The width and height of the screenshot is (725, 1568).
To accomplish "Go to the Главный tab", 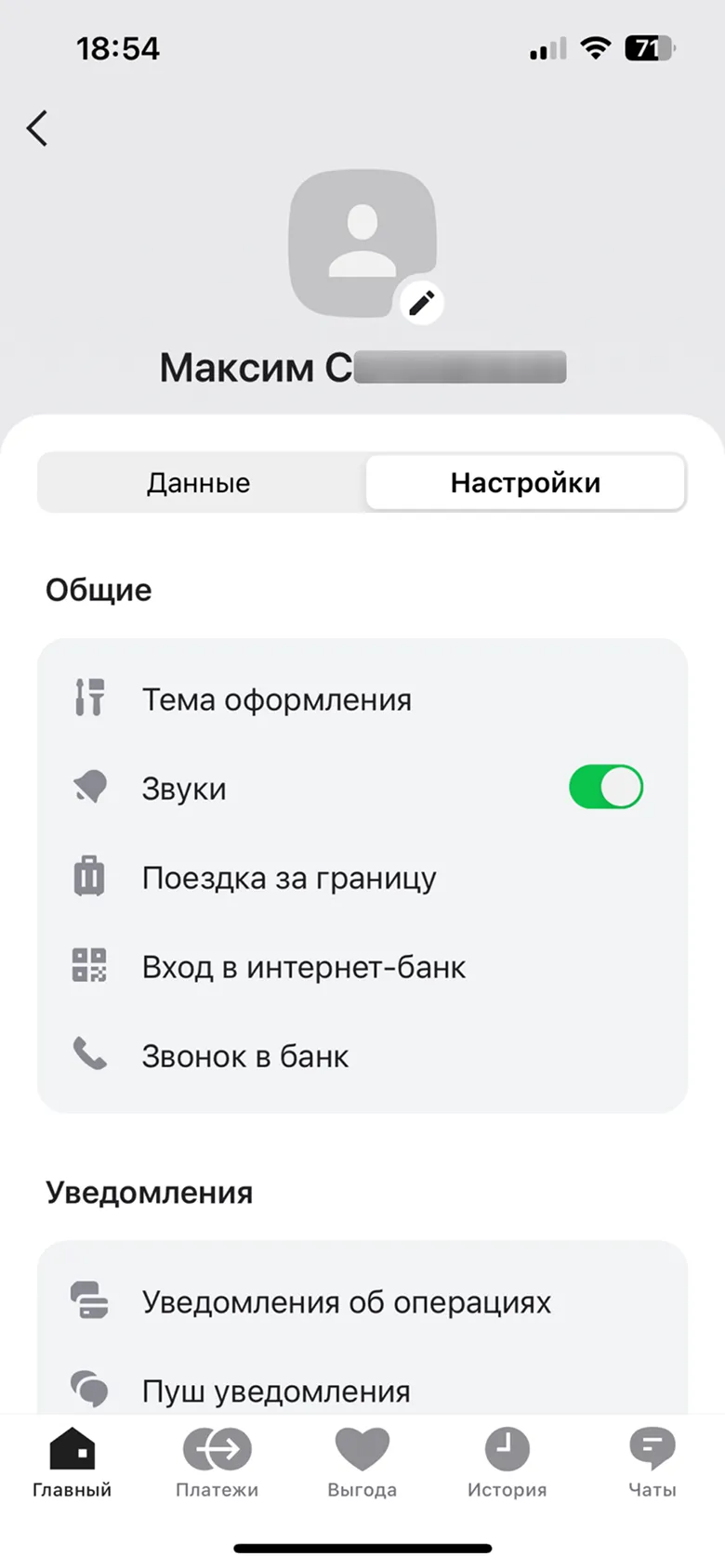I will coord(72,1463).
